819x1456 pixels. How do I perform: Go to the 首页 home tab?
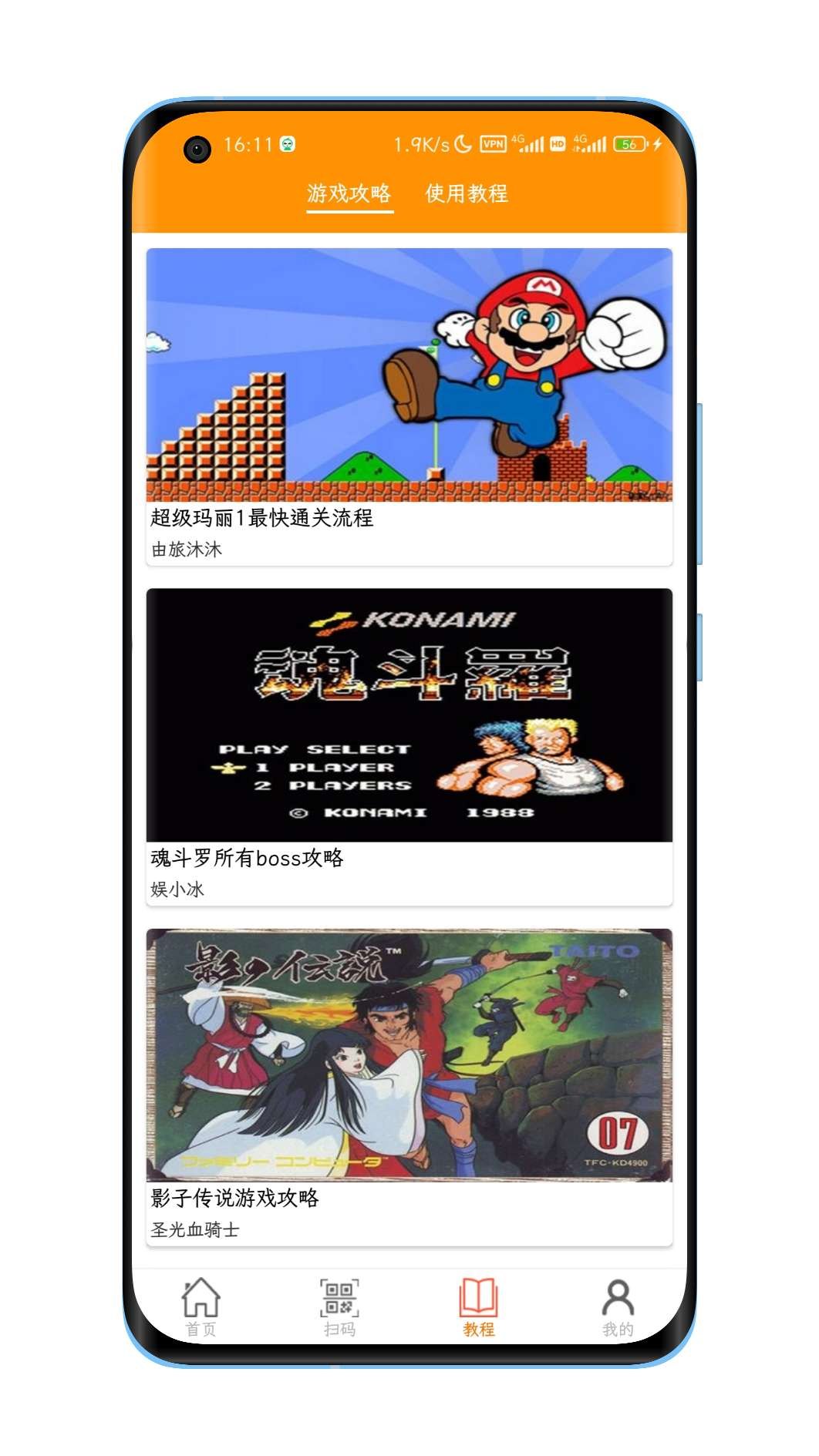[201, 1306]
